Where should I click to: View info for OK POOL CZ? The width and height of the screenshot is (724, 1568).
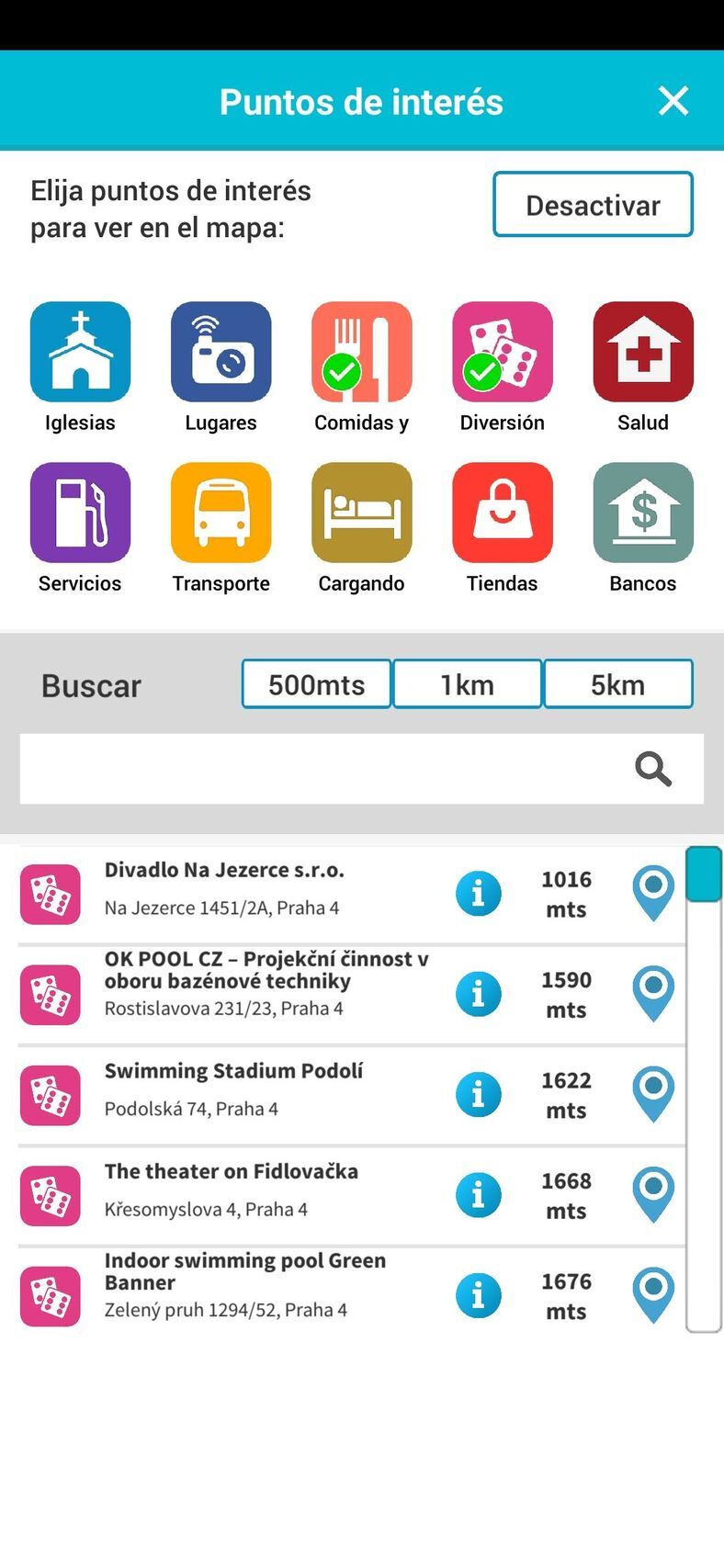pos(478,994)
